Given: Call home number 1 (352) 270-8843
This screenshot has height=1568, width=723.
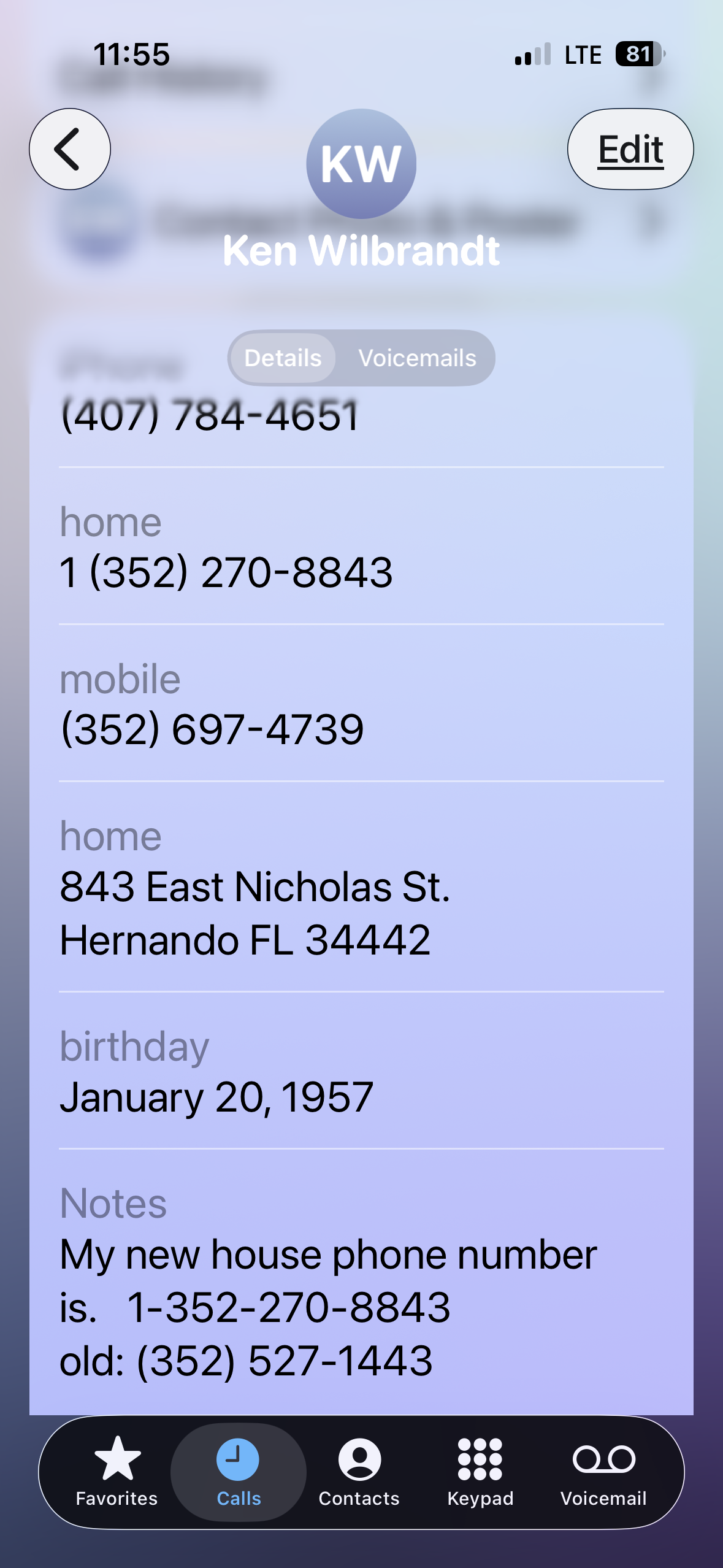Looking at the screenshot, I should (226, 572).
